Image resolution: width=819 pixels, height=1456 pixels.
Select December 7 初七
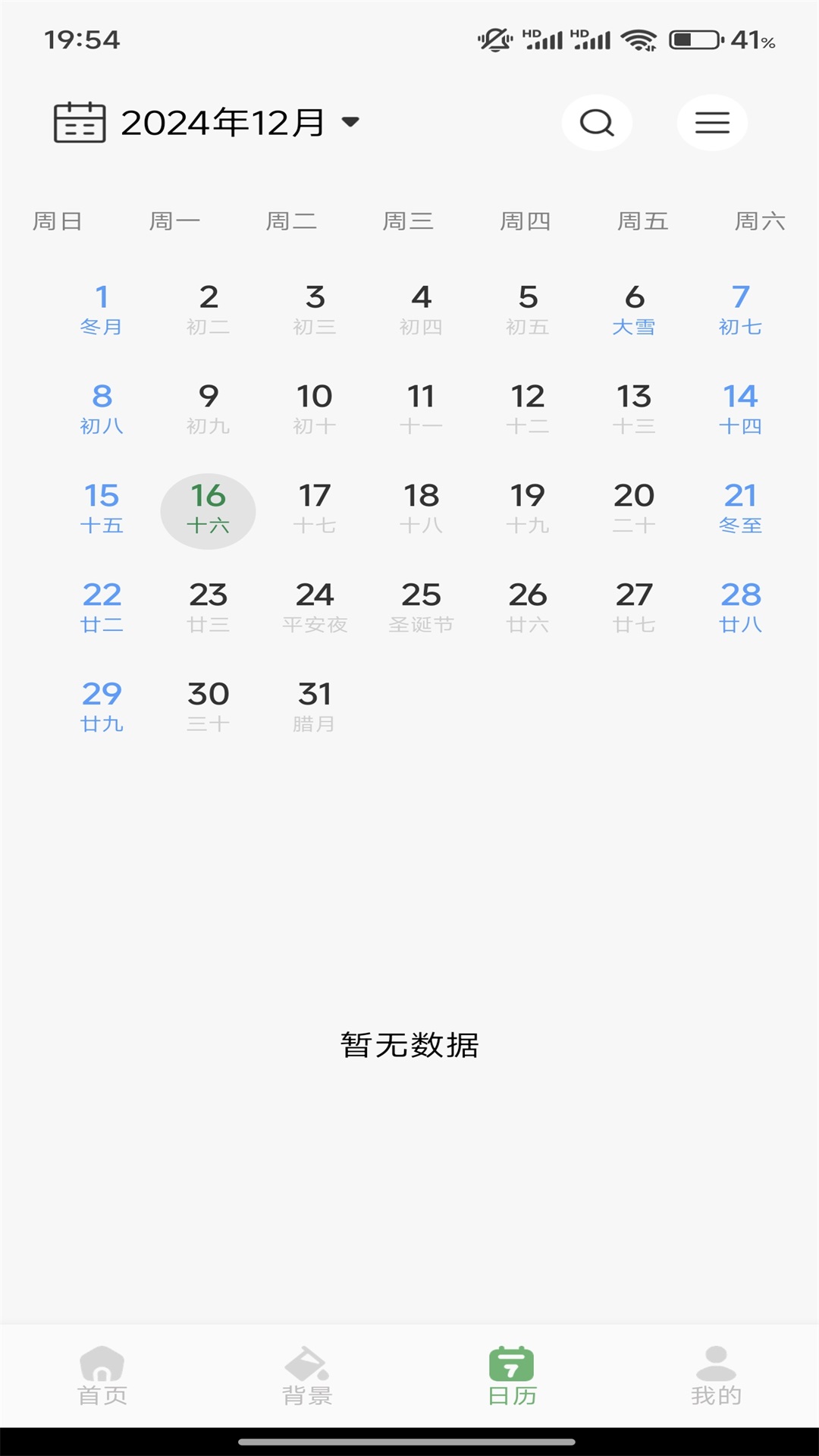coord(741,307)
